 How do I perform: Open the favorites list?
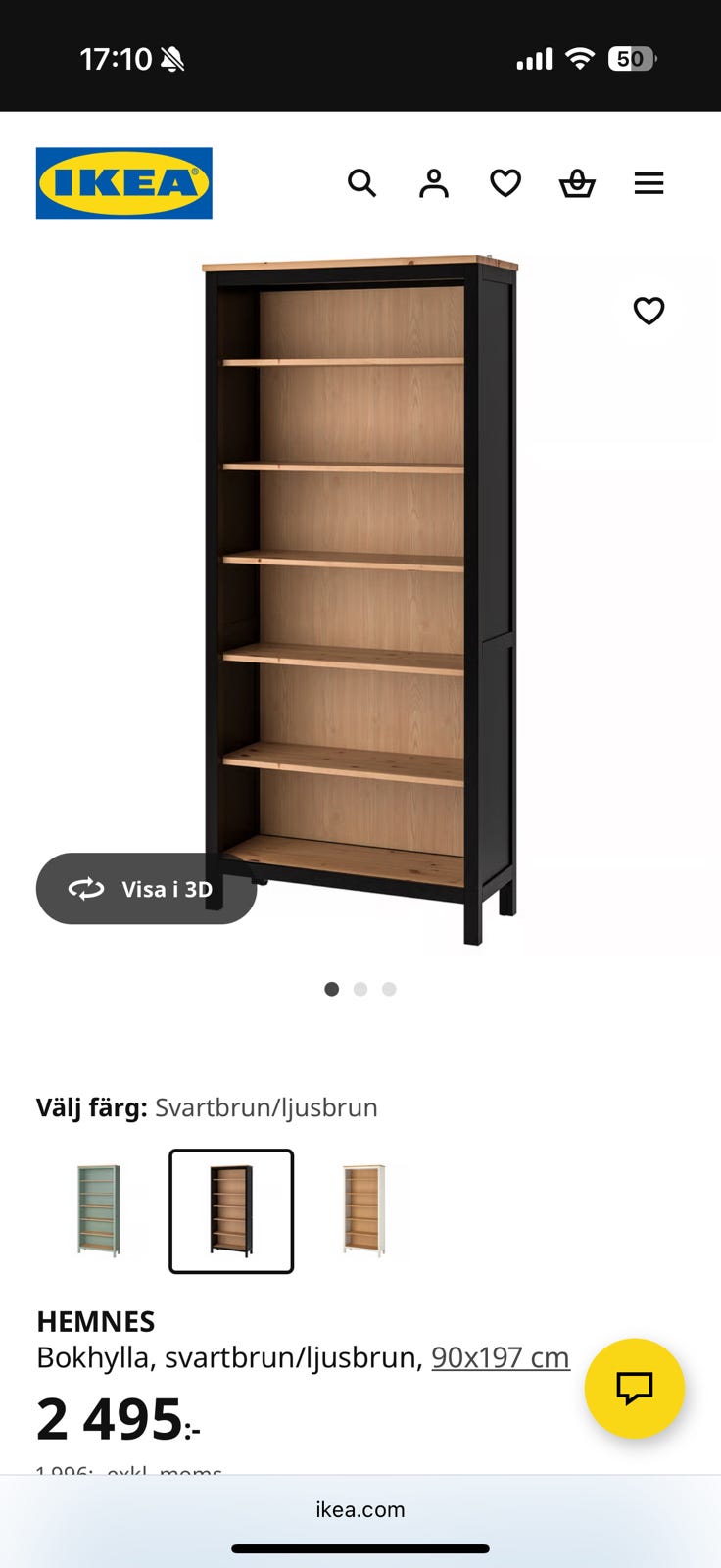tap(505, 183)
